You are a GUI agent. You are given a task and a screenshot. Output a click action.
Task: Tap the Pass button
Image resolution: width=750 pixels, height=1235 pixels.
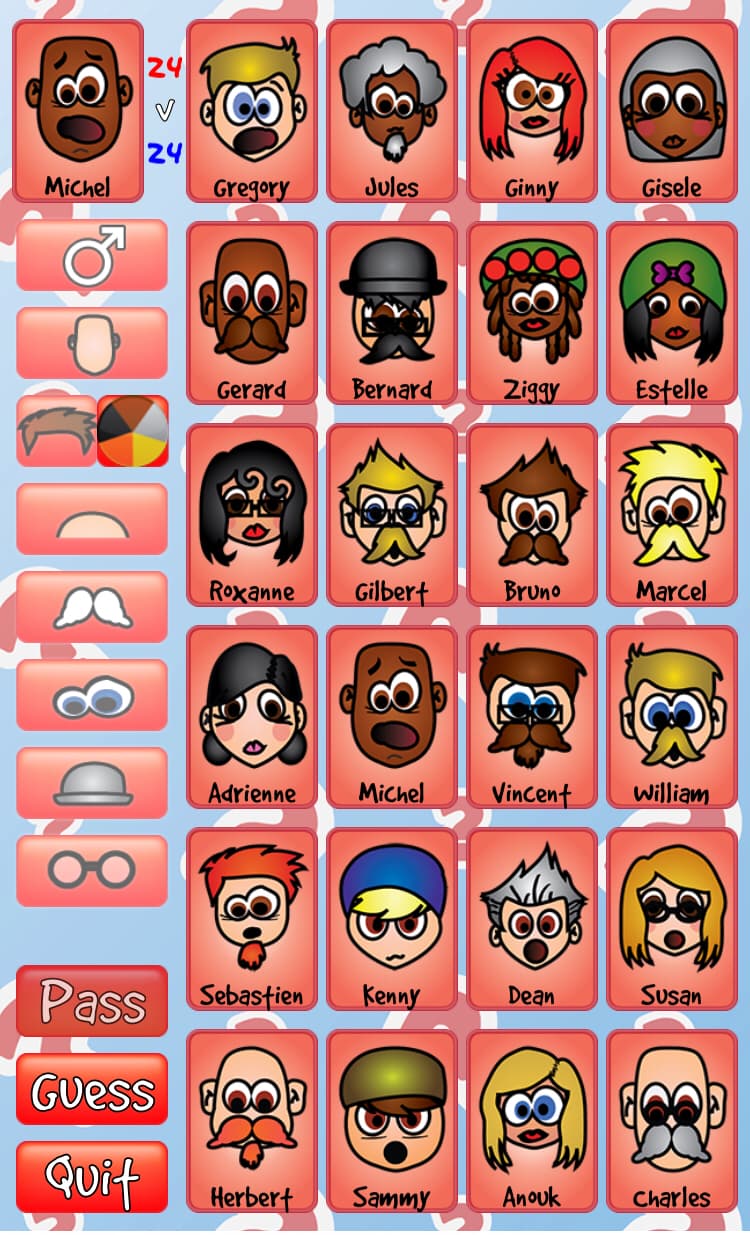click(x=92, y=1001)
